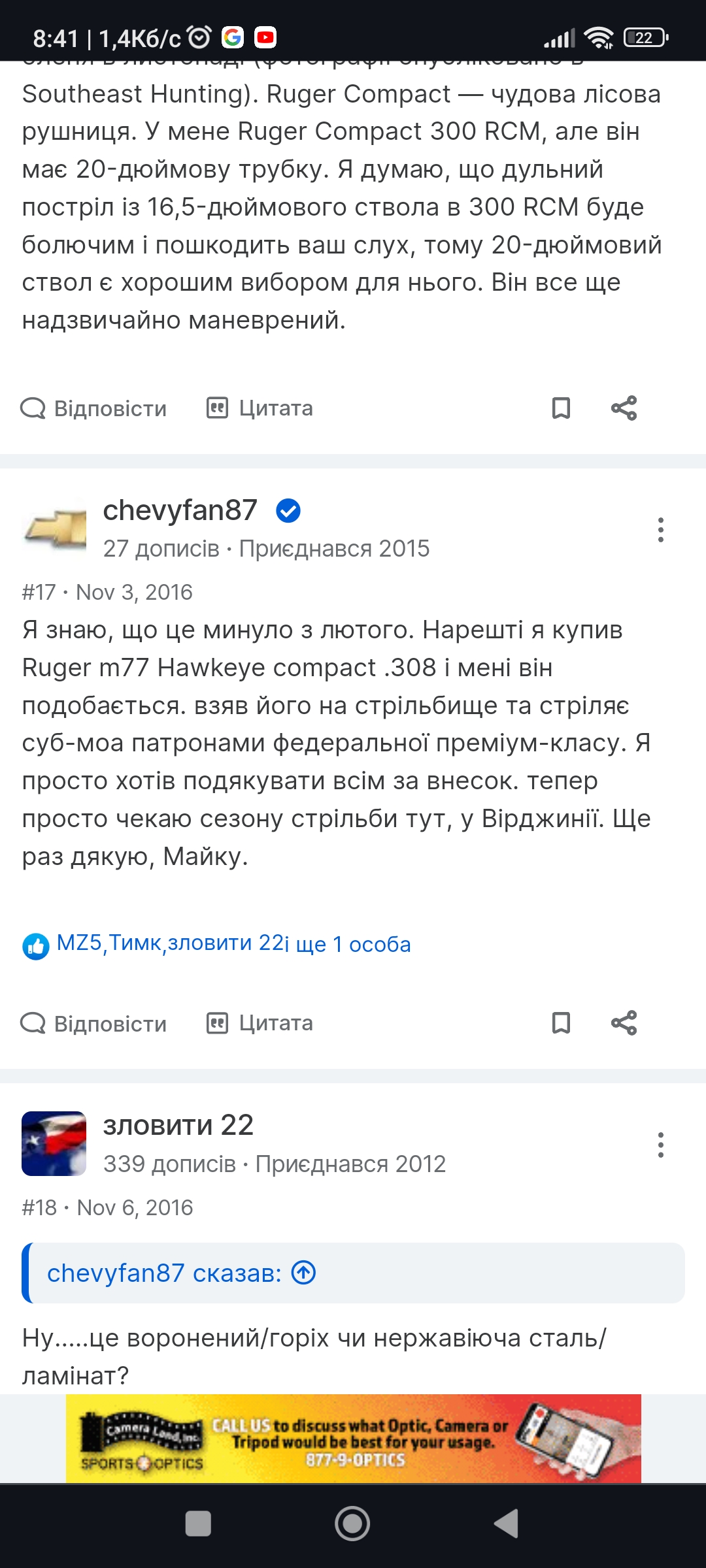Open chevyfan87's profile
This screenshot has width=706, height=1568.
click(x=180, y=510)
